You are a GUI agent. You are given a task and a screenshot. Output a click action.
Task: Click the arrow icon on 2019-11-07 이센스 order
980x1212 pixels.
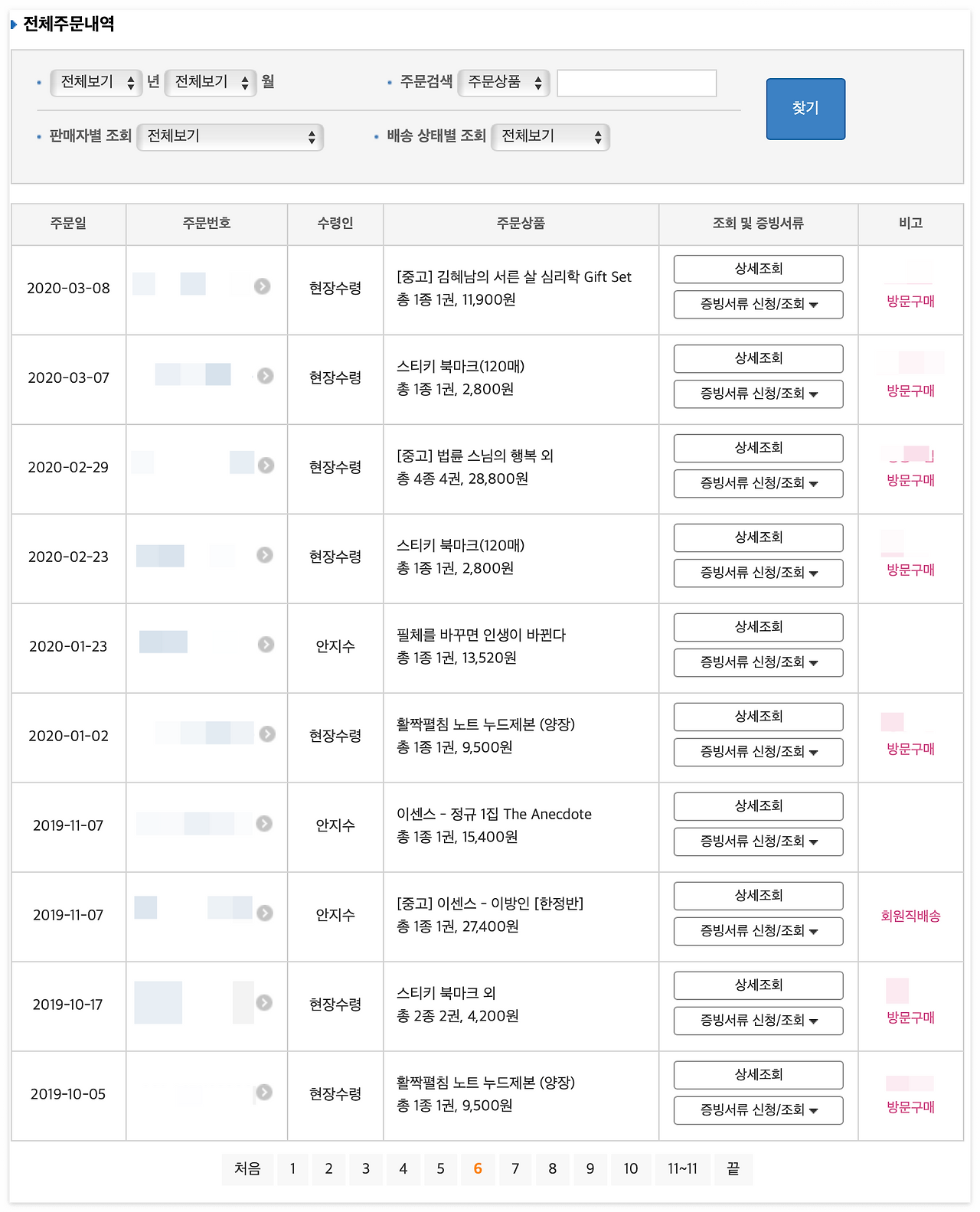pyautogui.click(x=264, y=824)
